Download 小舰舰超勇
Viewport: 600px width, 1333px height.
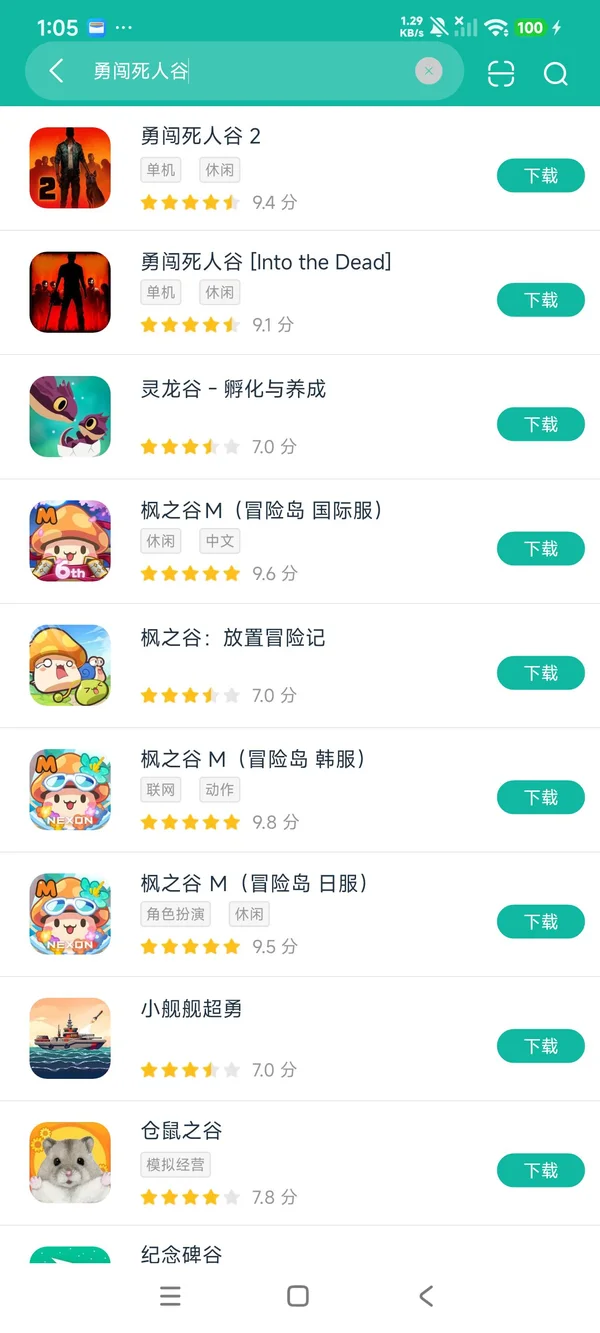tap(540, 1046)
